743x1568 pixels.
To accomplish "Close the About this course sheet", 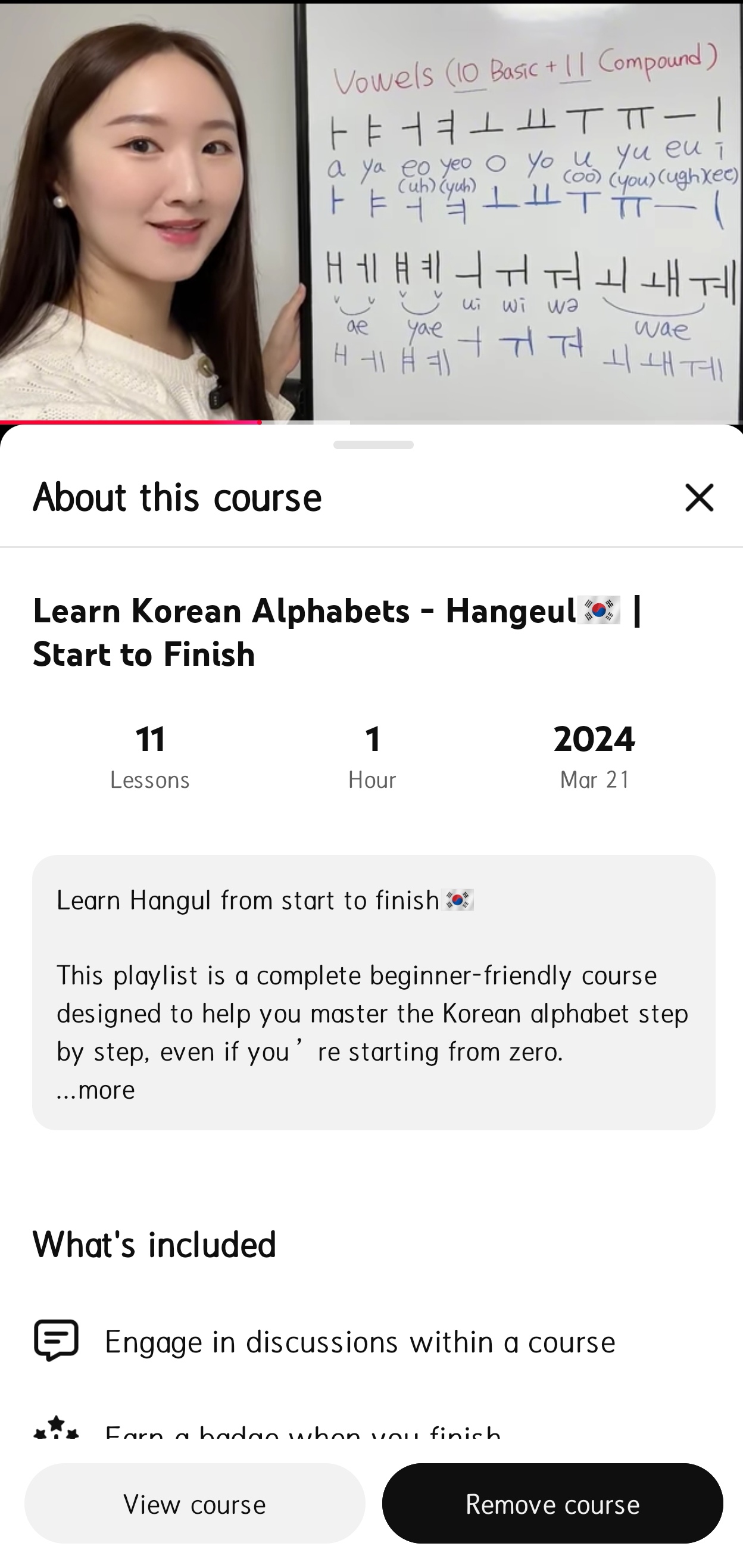I will pyautogui.click(x=698, y=497).
